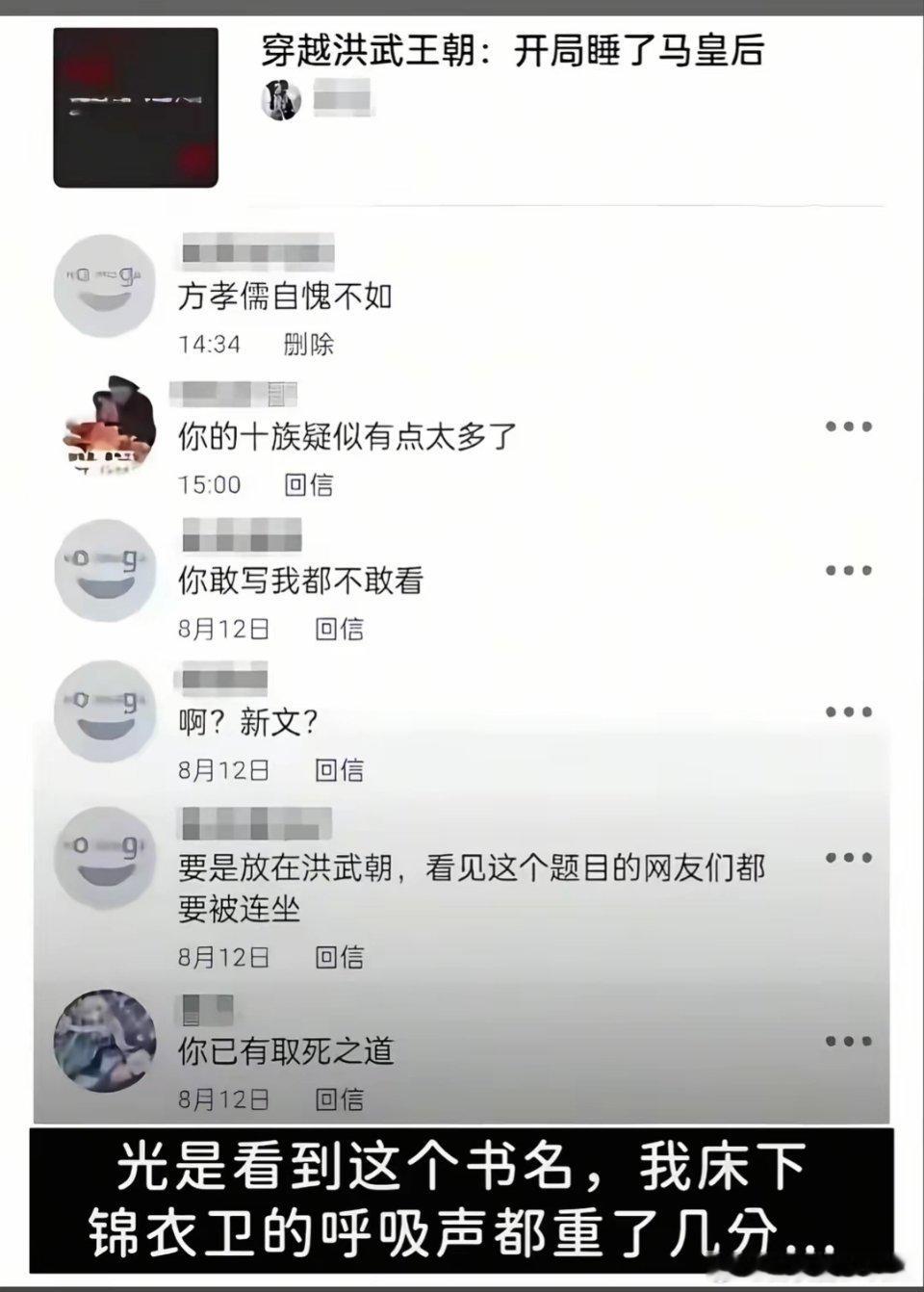Click the avatar next to 啊？新文？
Screen dimensions: 924x1292
coord(104,712)
